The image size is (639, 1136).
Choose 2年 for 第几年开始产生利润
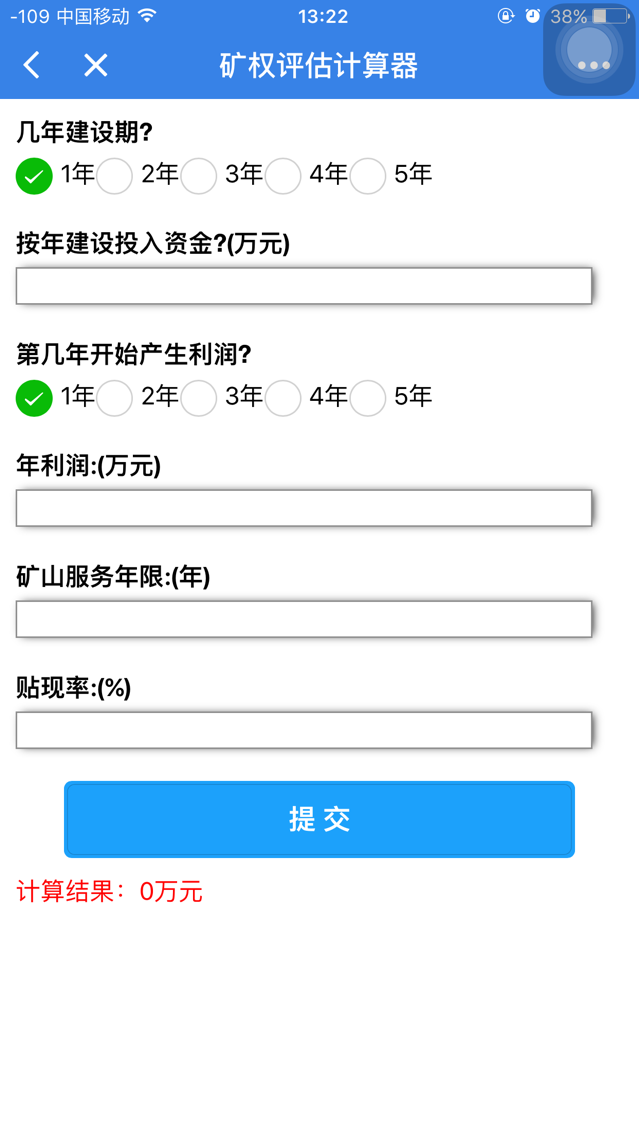point(115,398)
